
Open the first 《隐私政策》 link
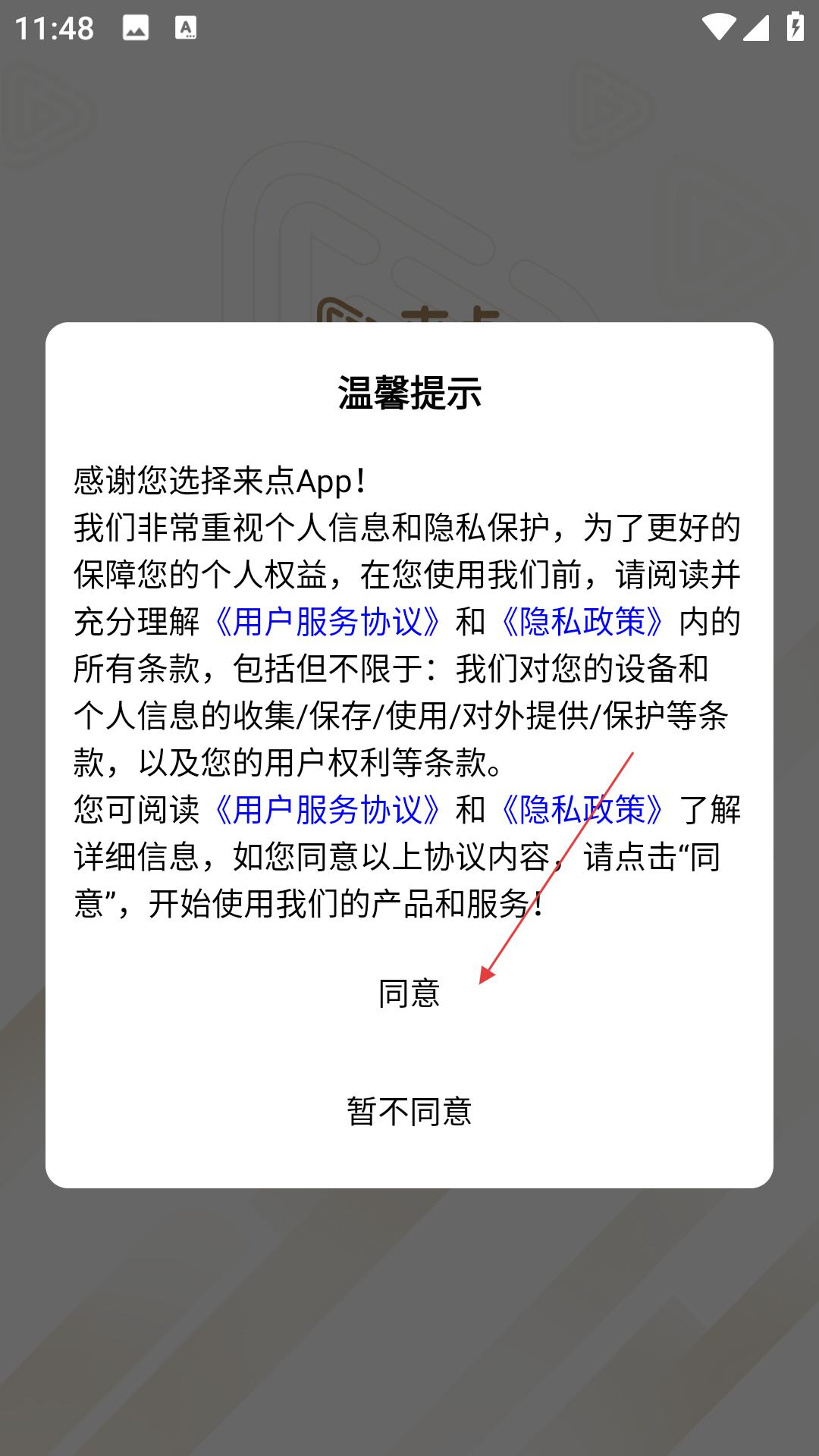(x=582, y=622)
